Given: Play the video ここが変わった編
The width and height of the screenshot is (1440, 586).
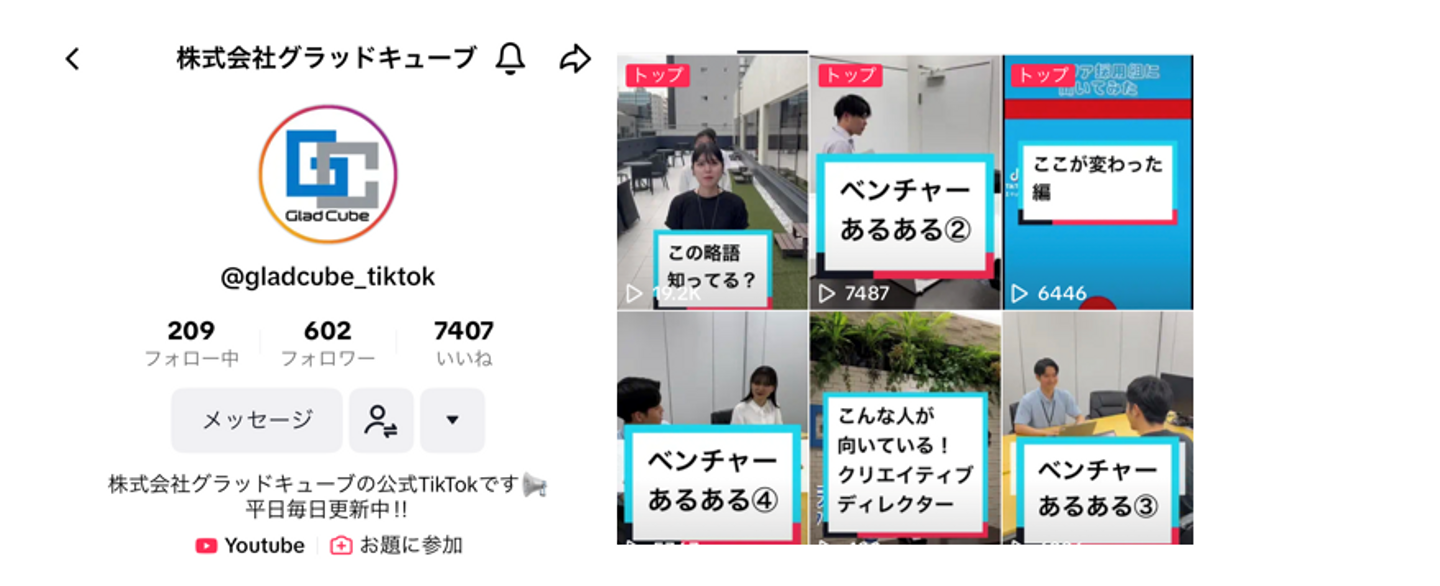Looking at the screenshot, I should click(x=1098, y=182).
